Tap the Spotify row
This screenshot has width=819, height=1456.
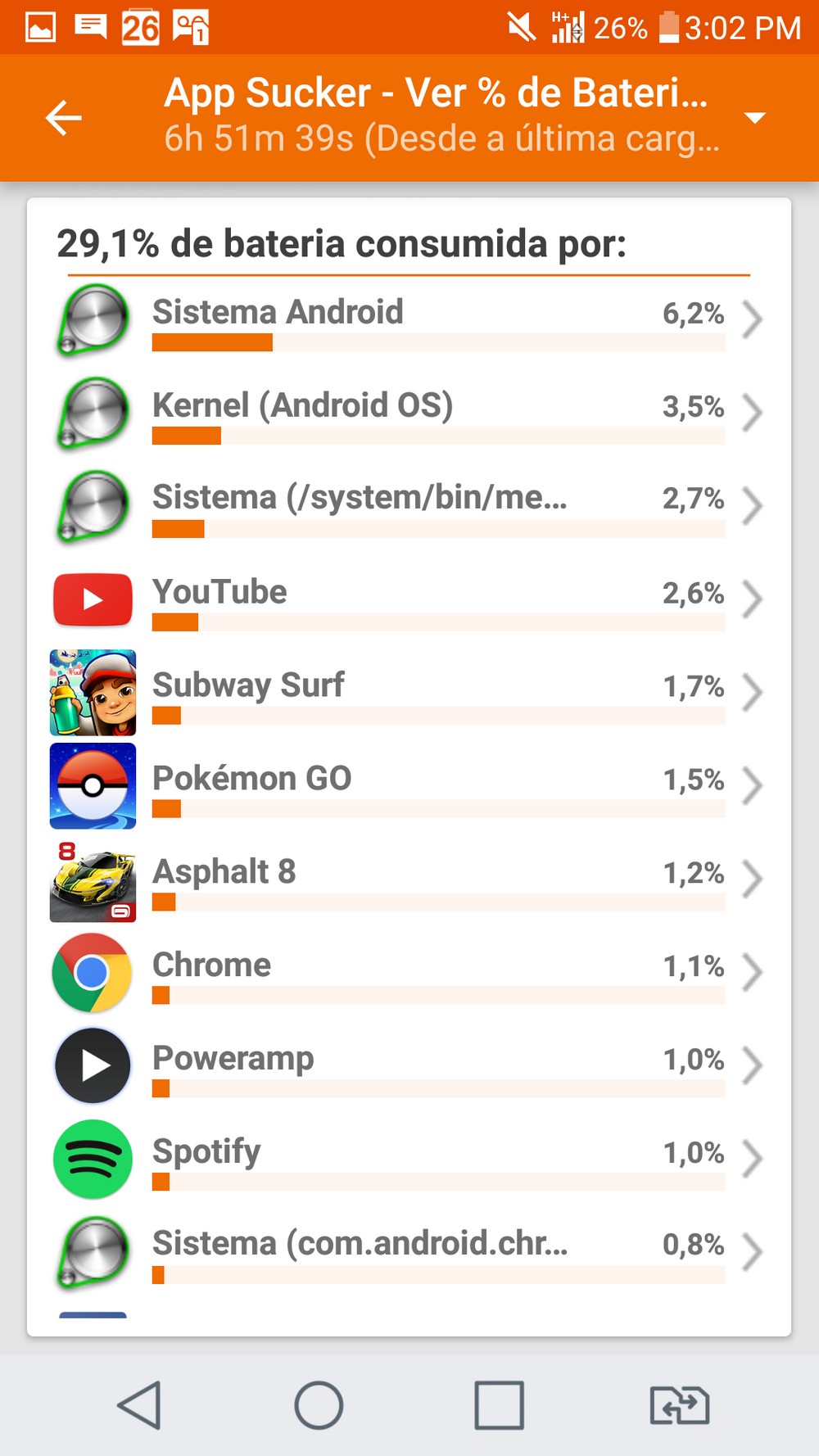[x=409, y=1159]
